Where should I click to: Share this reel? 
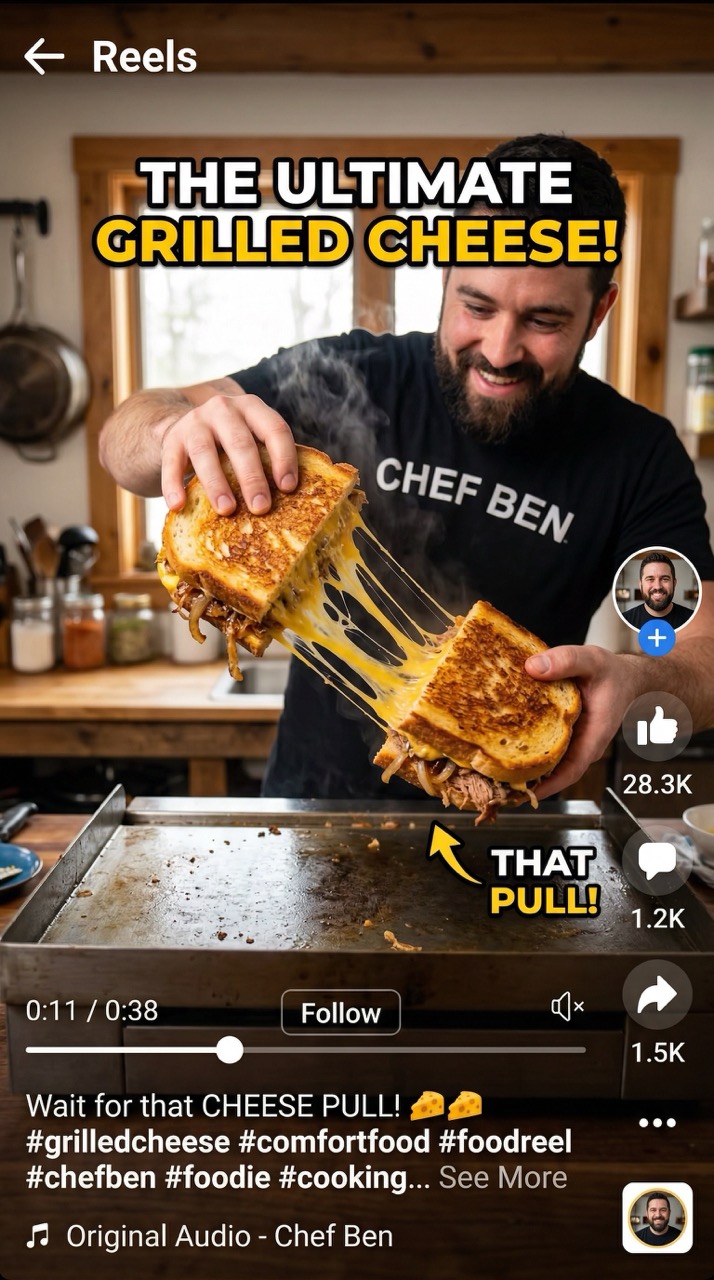point(656,995)
